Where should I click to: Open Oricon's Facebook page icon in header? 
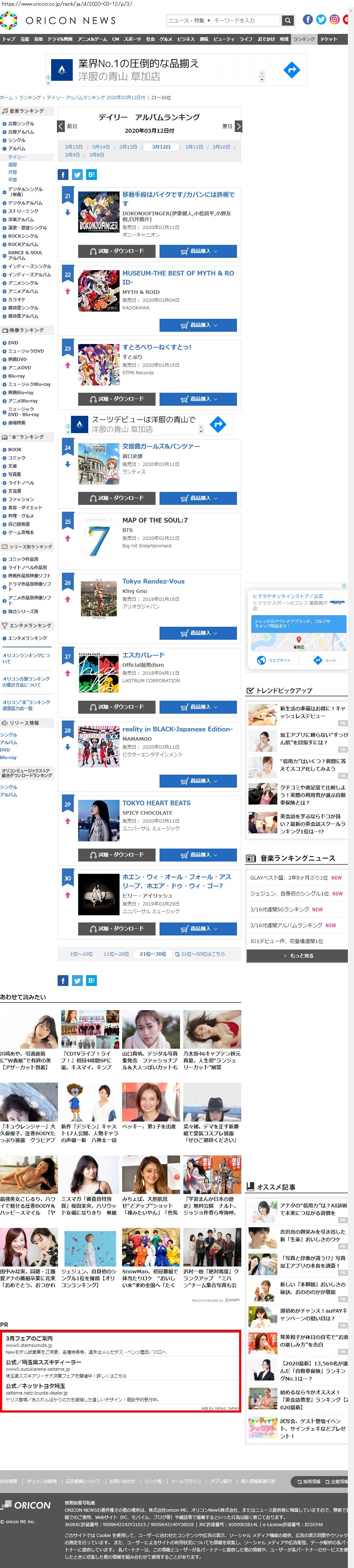click(x=308, y=19)
